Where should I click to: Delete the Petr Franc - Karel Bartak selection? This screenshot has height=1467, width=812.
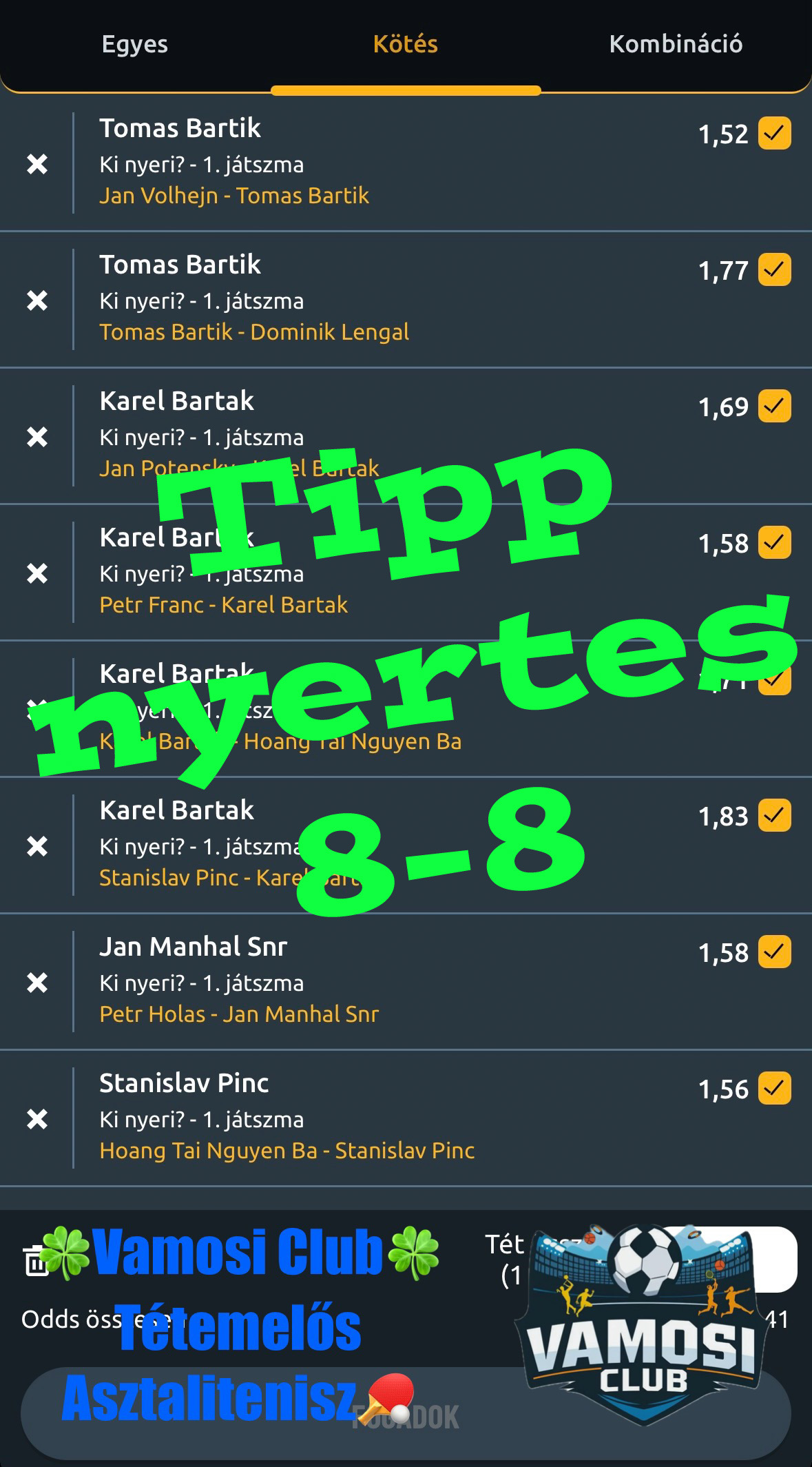[x=37, y=573]
